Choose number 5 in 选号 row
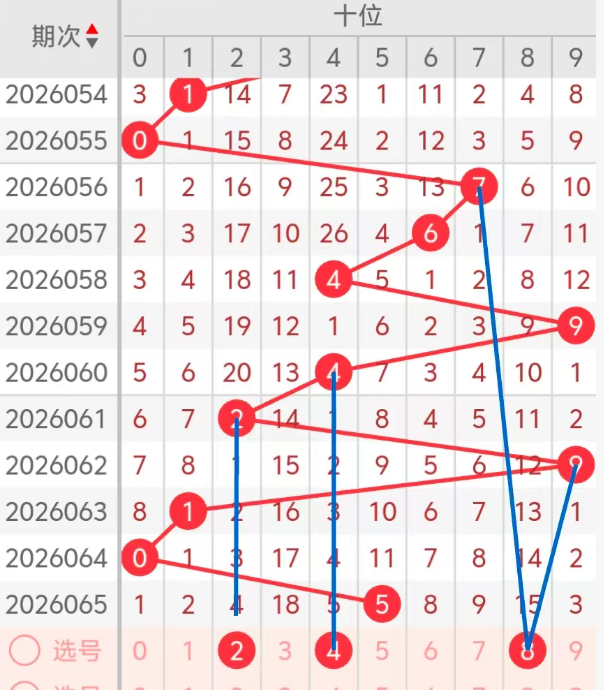Image resolution: width=604 pixels, height=690 pixels. tap(381, 651)
